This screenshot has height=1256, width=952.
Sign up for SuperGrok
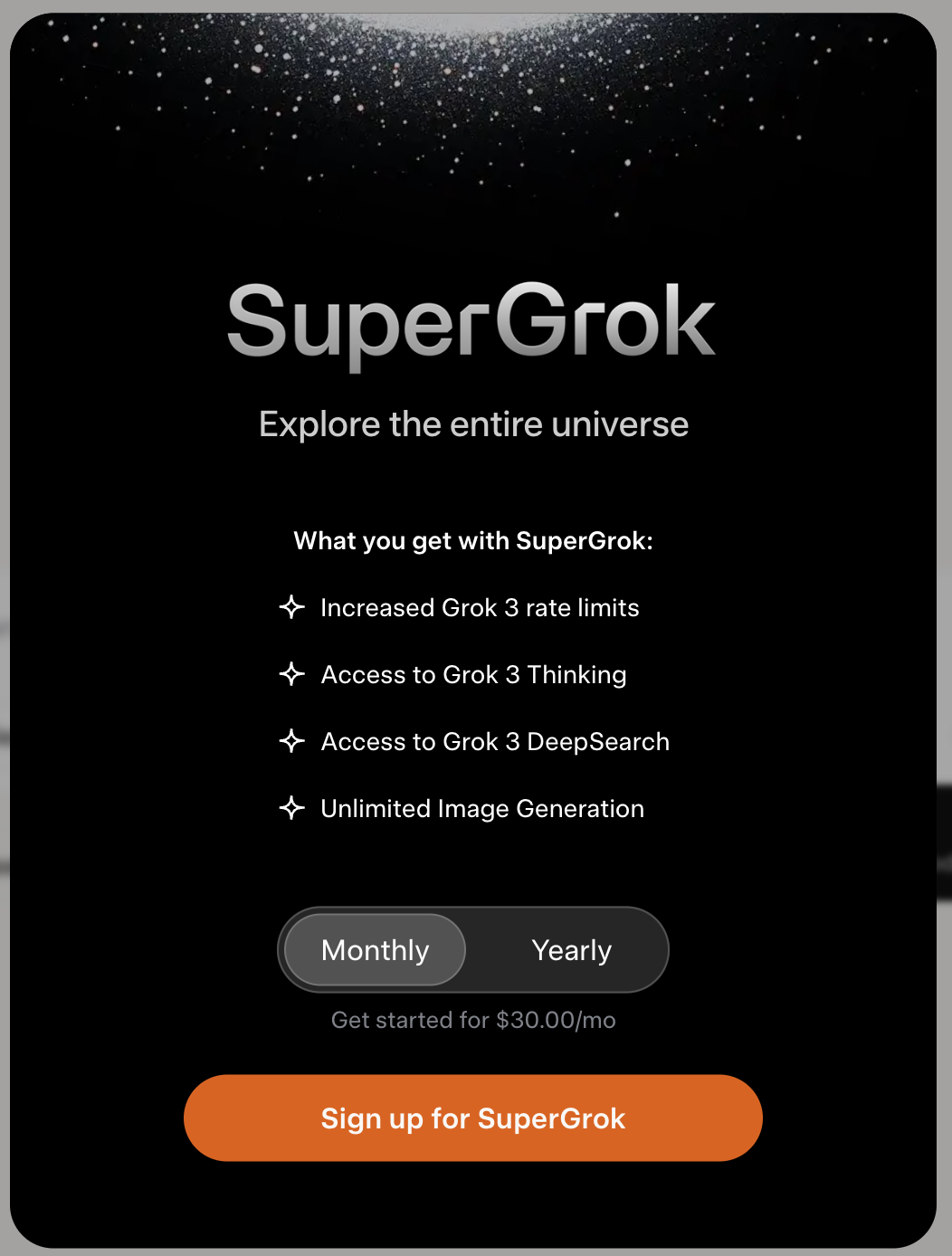[472, 1118]
